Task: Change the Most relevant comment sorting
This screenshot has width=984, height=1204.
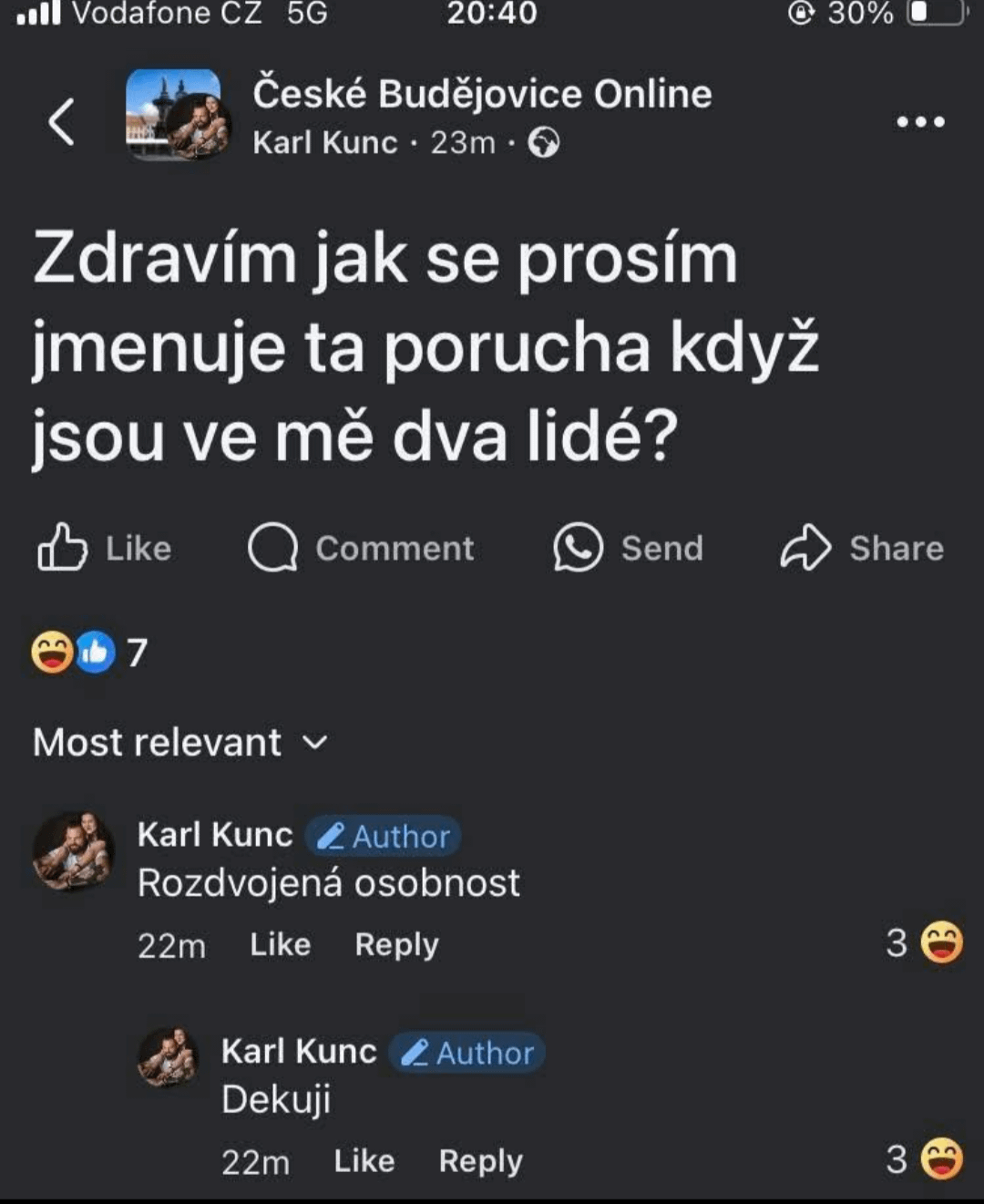Action: (x=179, y=743)
